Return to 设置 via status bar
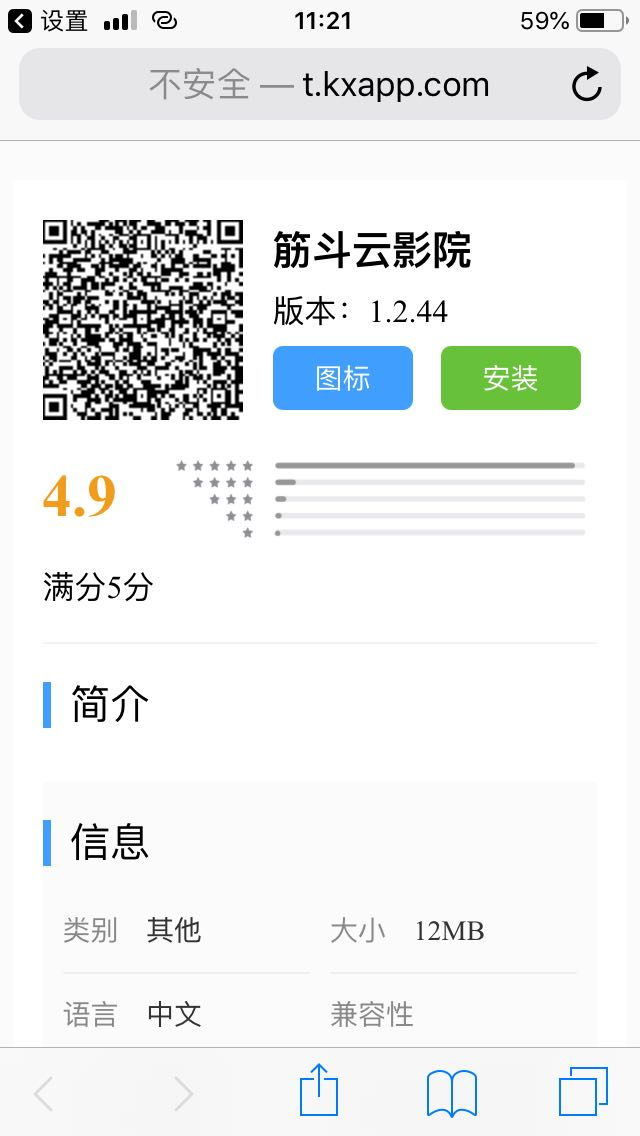Image resolution: width=640 pixels, height=1136 pixels. [48, 20]
